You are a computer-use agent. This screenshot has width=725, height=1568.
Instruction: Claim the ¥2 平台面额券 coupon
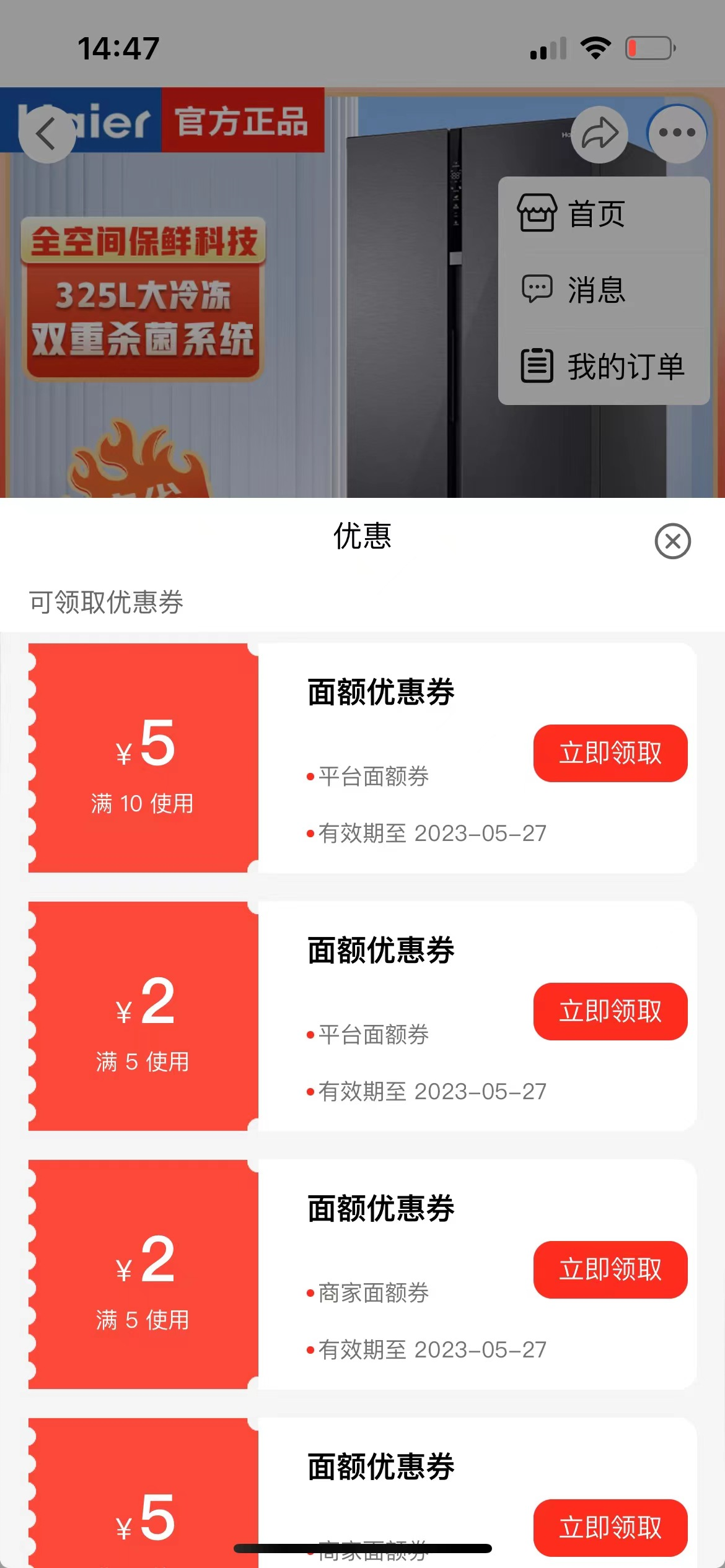[610, 1011]
